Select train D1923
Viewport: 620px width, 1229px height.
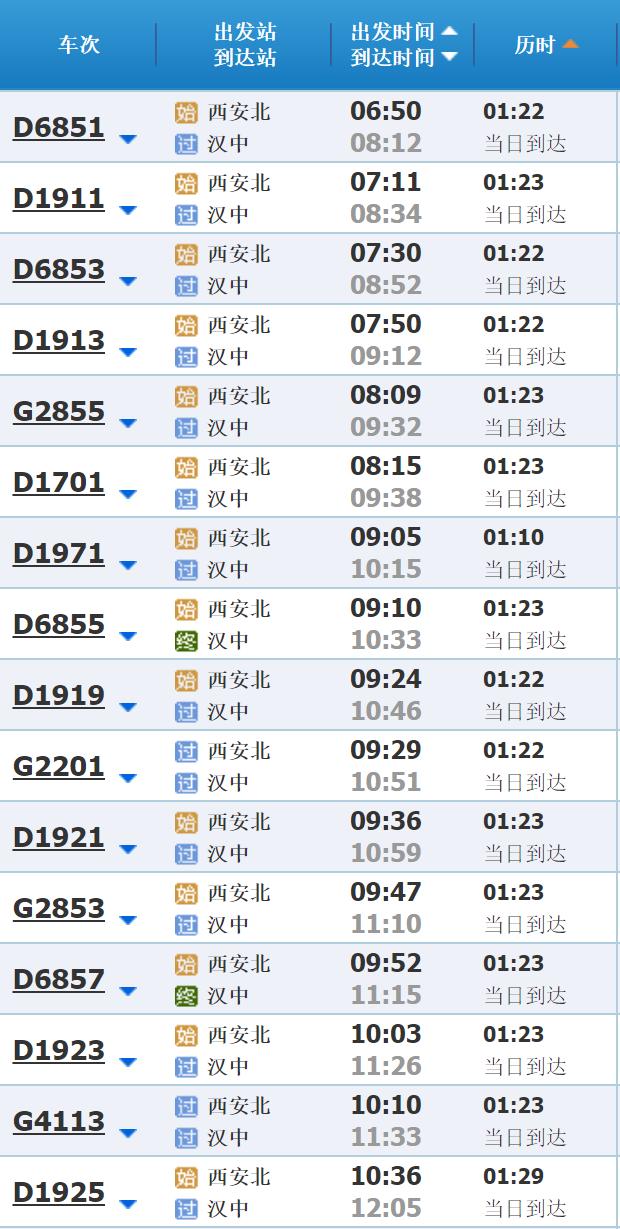59,1051
